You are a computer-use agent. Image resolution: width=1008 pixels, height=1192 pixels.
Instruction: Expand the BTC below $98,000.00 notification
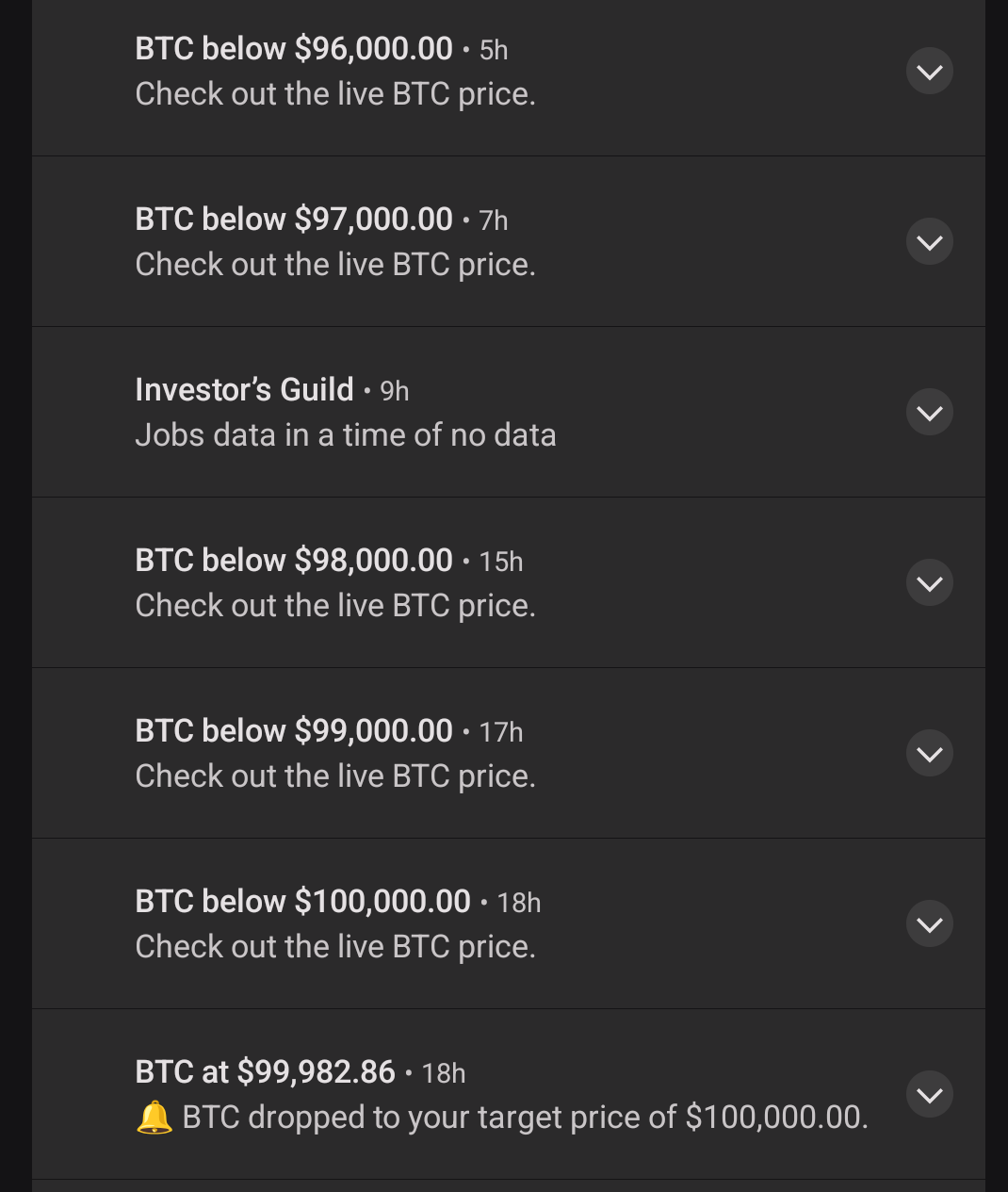click(929, 583)
